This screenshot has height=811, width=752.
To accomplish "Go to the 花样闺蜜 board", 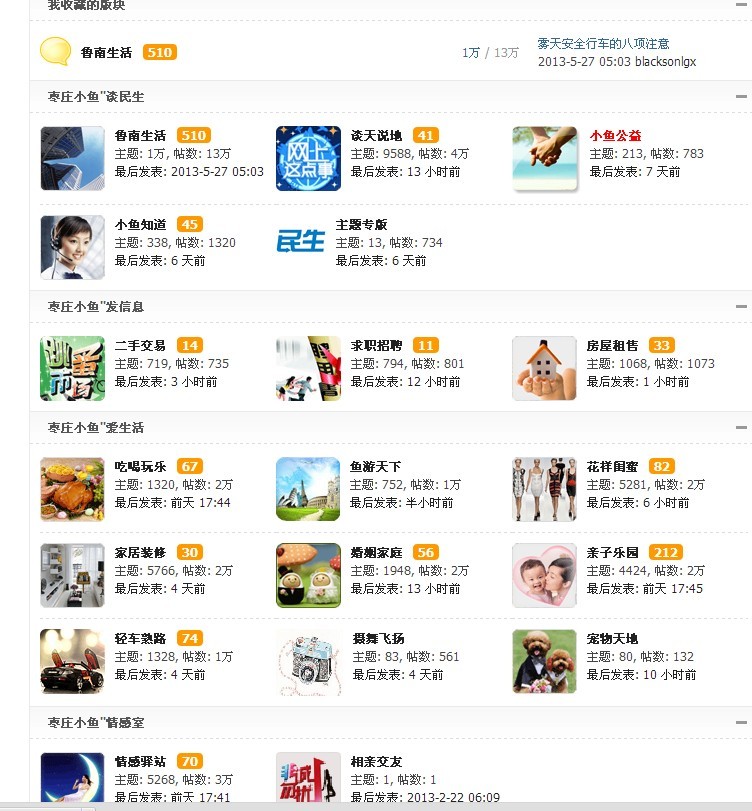I will 612,467.
